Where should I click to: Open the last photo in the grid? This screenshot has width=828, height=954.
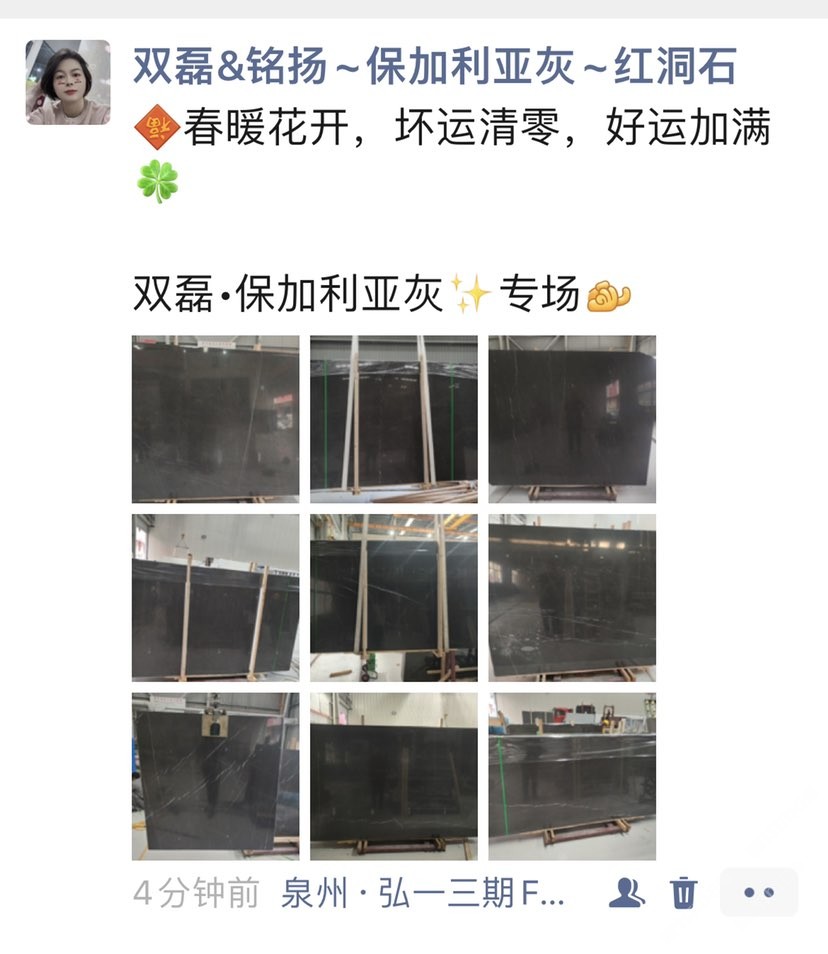coord(571,776)
